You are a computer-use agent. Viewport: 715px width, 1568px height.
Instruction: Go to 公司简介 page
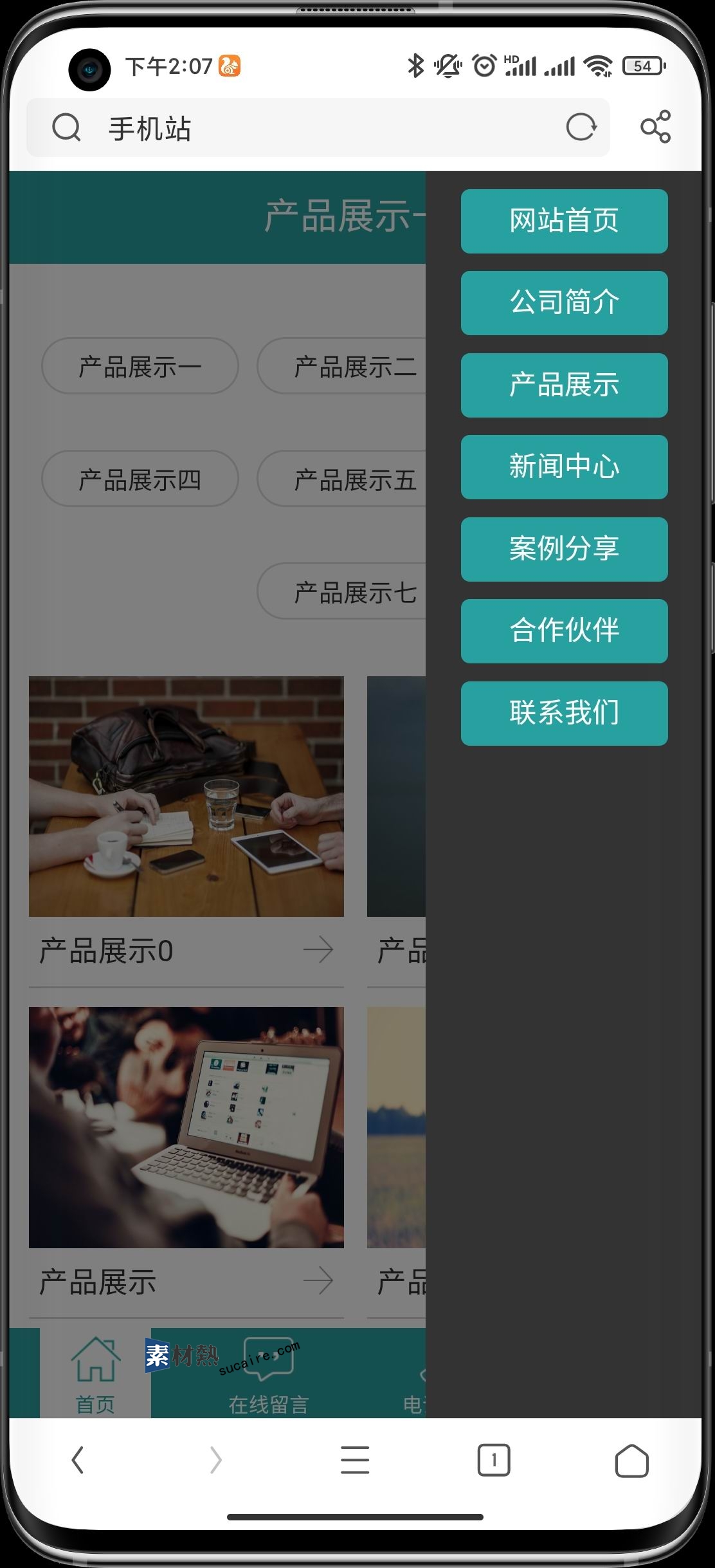tap(564, 302)
